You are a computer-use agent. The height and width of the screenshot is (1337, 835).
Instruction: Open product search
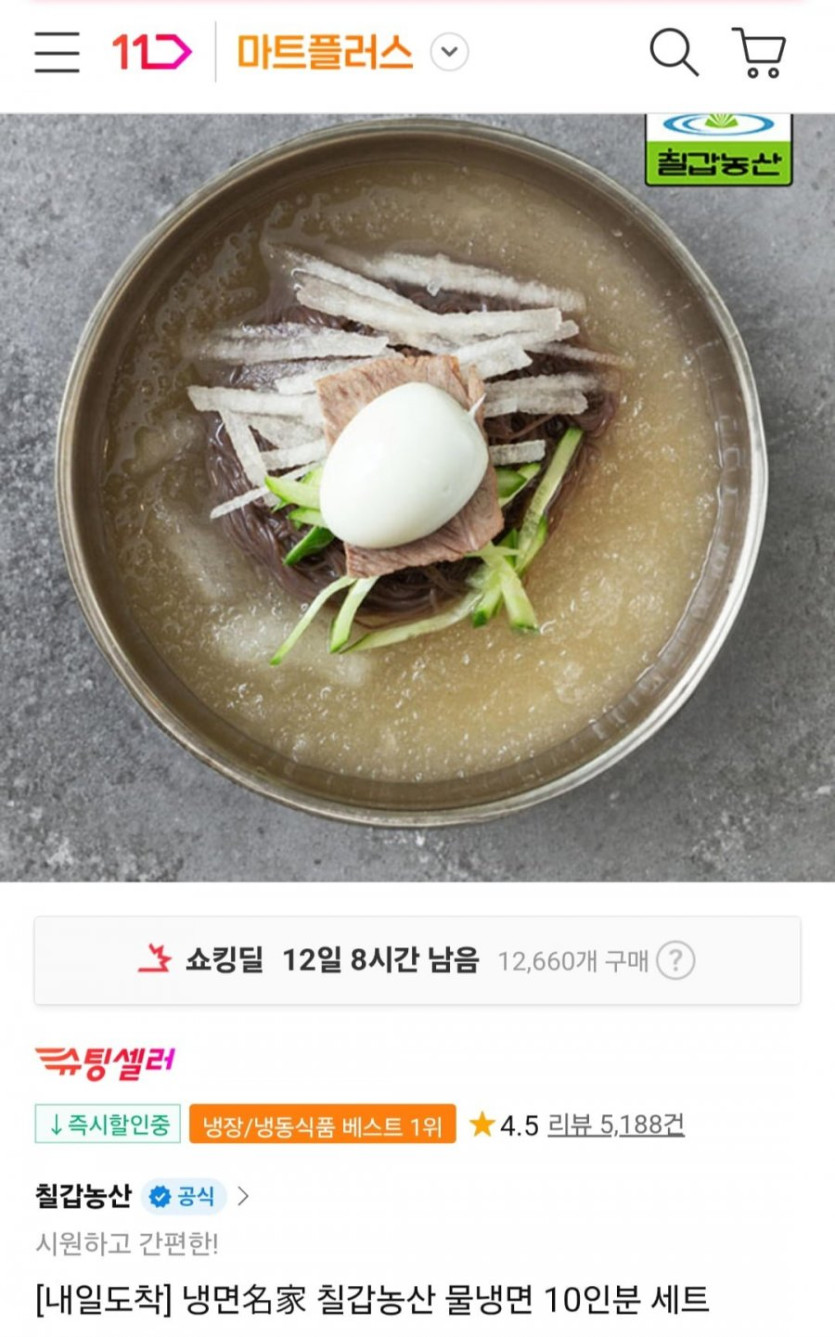click(x=674, y=52)
